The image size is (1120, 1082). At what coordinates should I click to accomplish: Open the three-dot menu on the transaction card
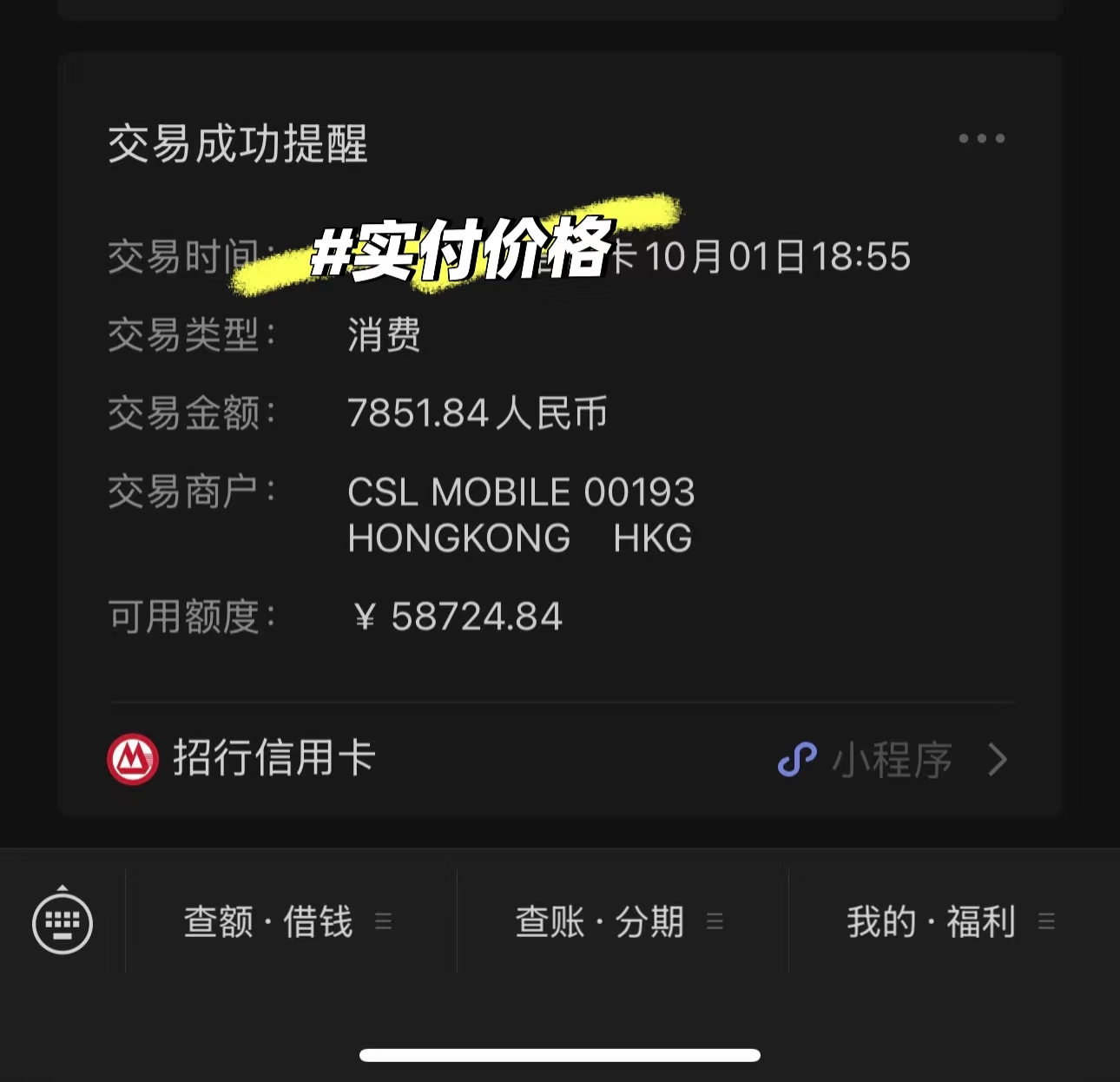tap(981, 139)
